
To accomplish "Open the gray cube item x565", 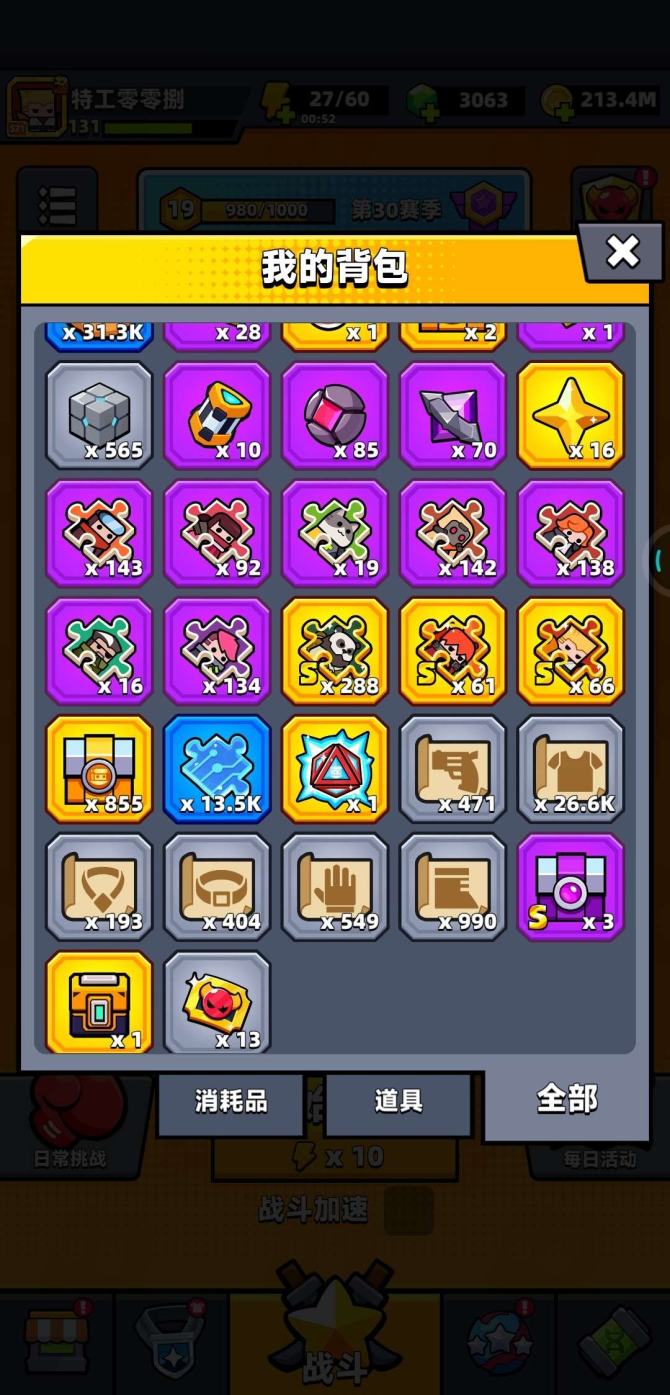I will [100, 415].
